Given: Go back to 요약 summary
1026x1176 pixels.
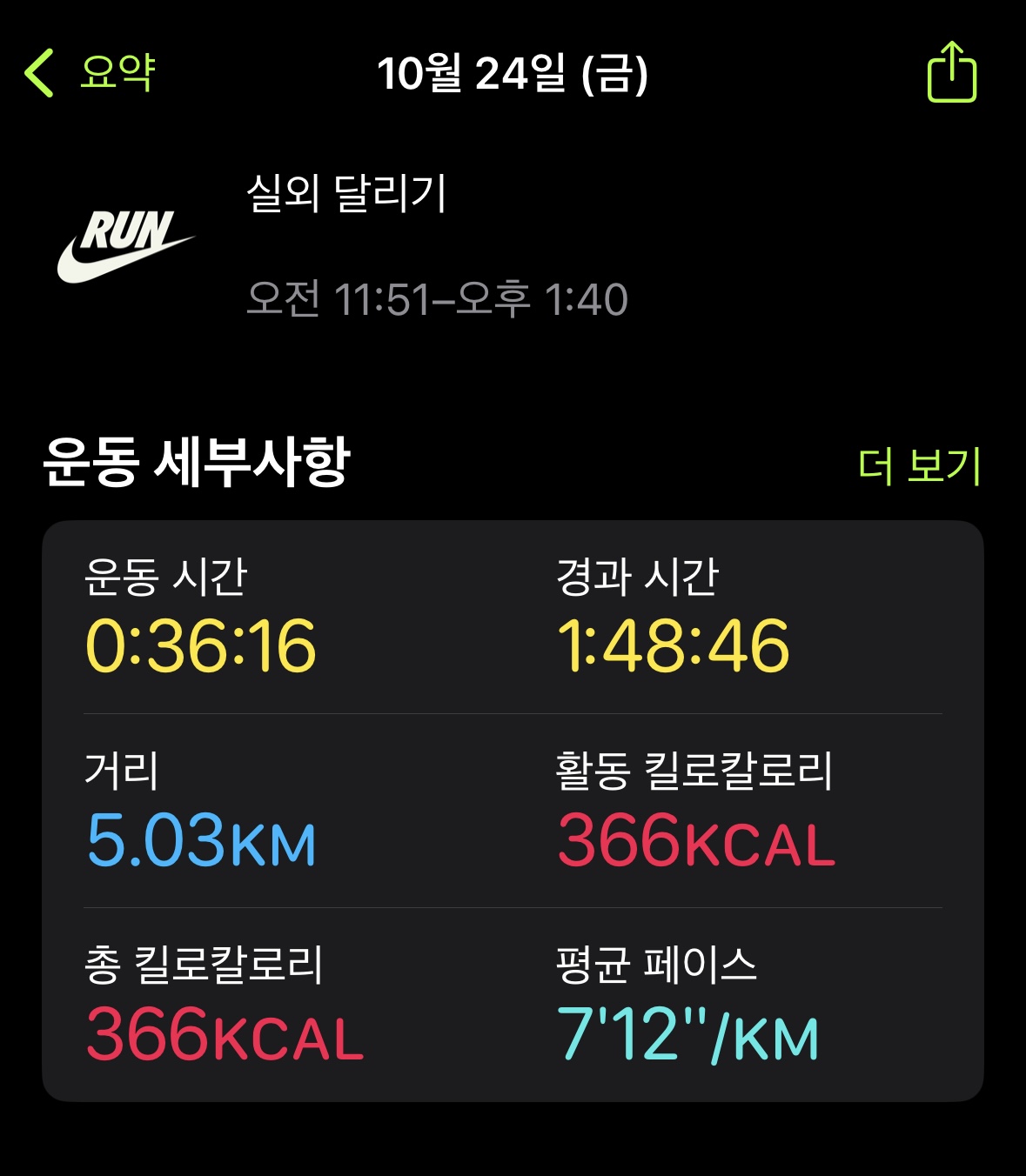Looking at the screenshot, I should click(91, 72).
